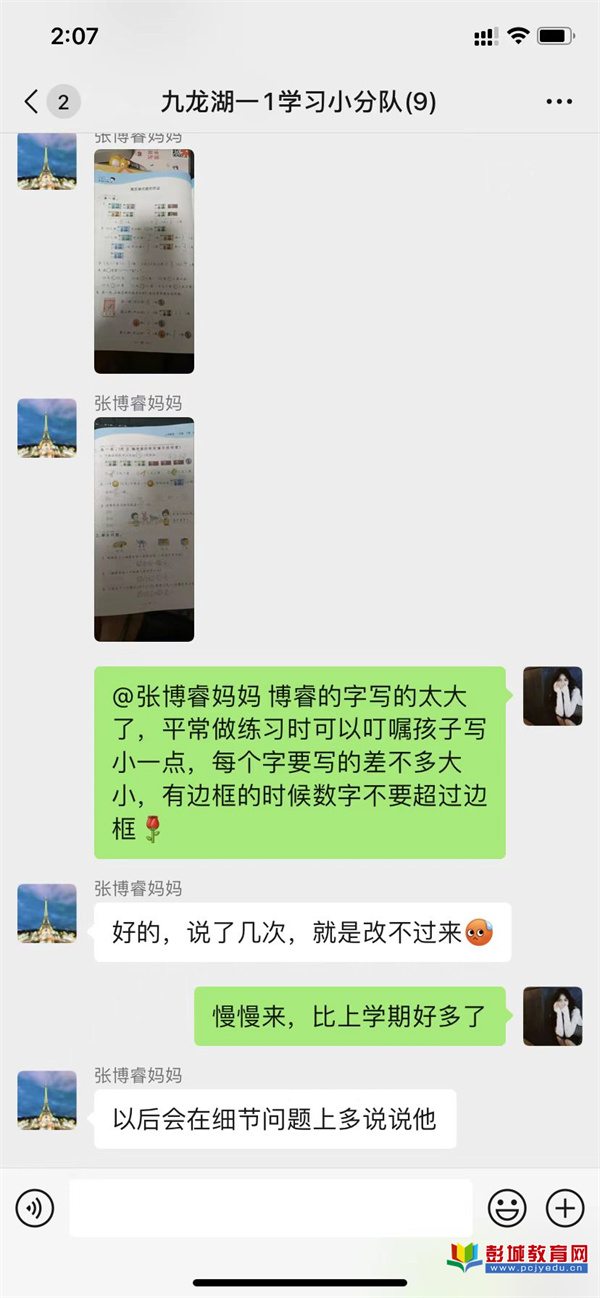Tap the message text input field

[x=270, y=1208]
